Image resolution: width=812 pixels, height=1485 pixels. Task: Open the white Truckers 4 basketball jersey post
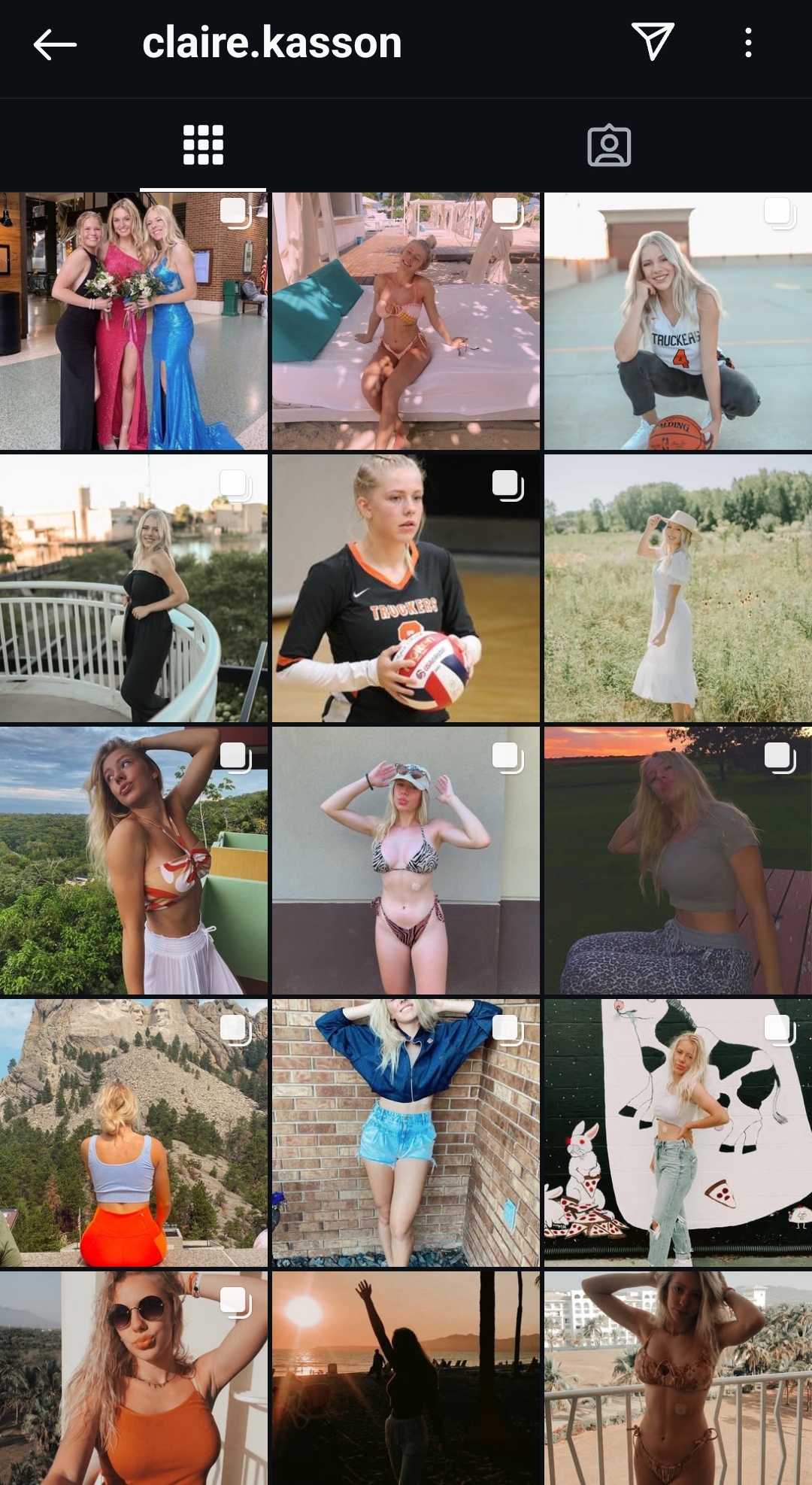click(678, 321)
